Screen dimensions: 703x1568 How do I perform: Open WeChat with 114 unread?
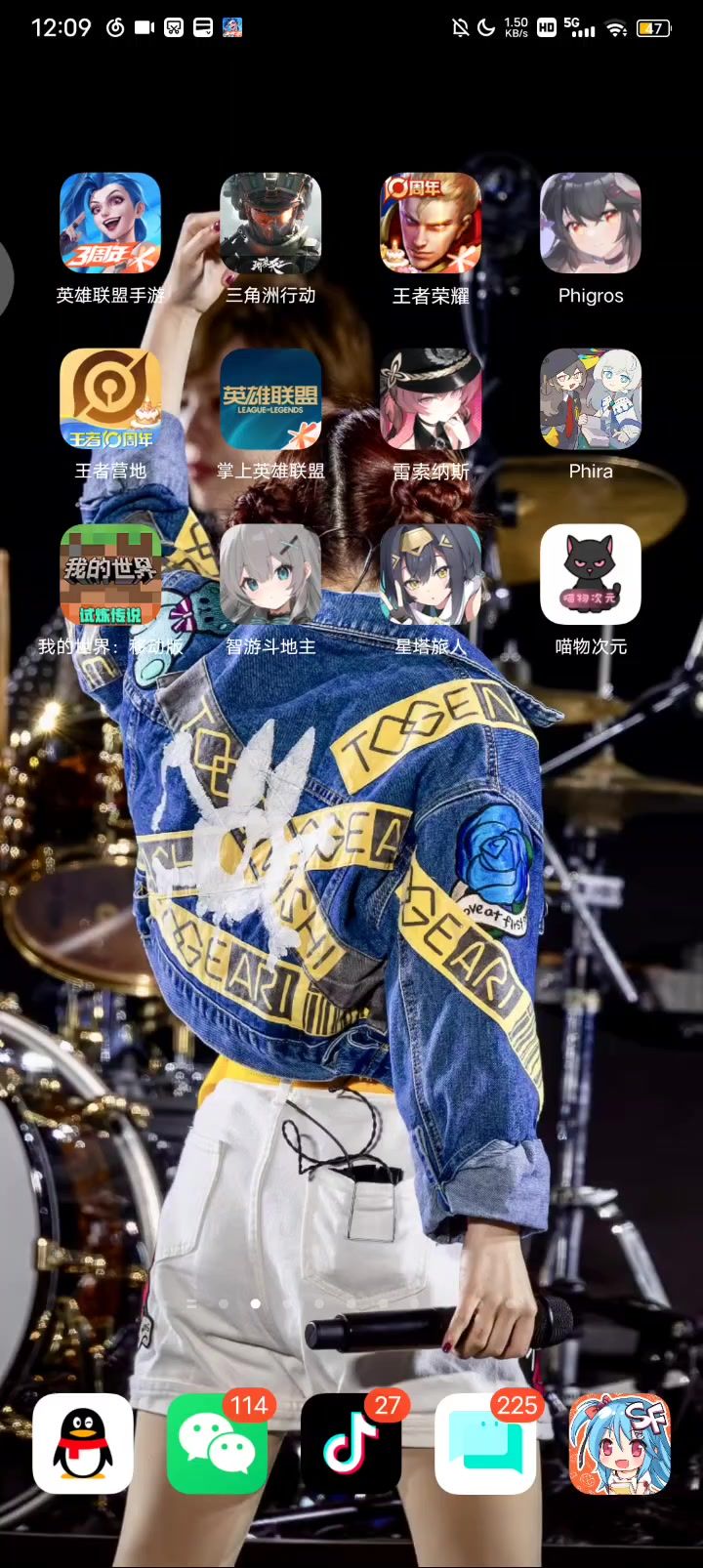217,1443
